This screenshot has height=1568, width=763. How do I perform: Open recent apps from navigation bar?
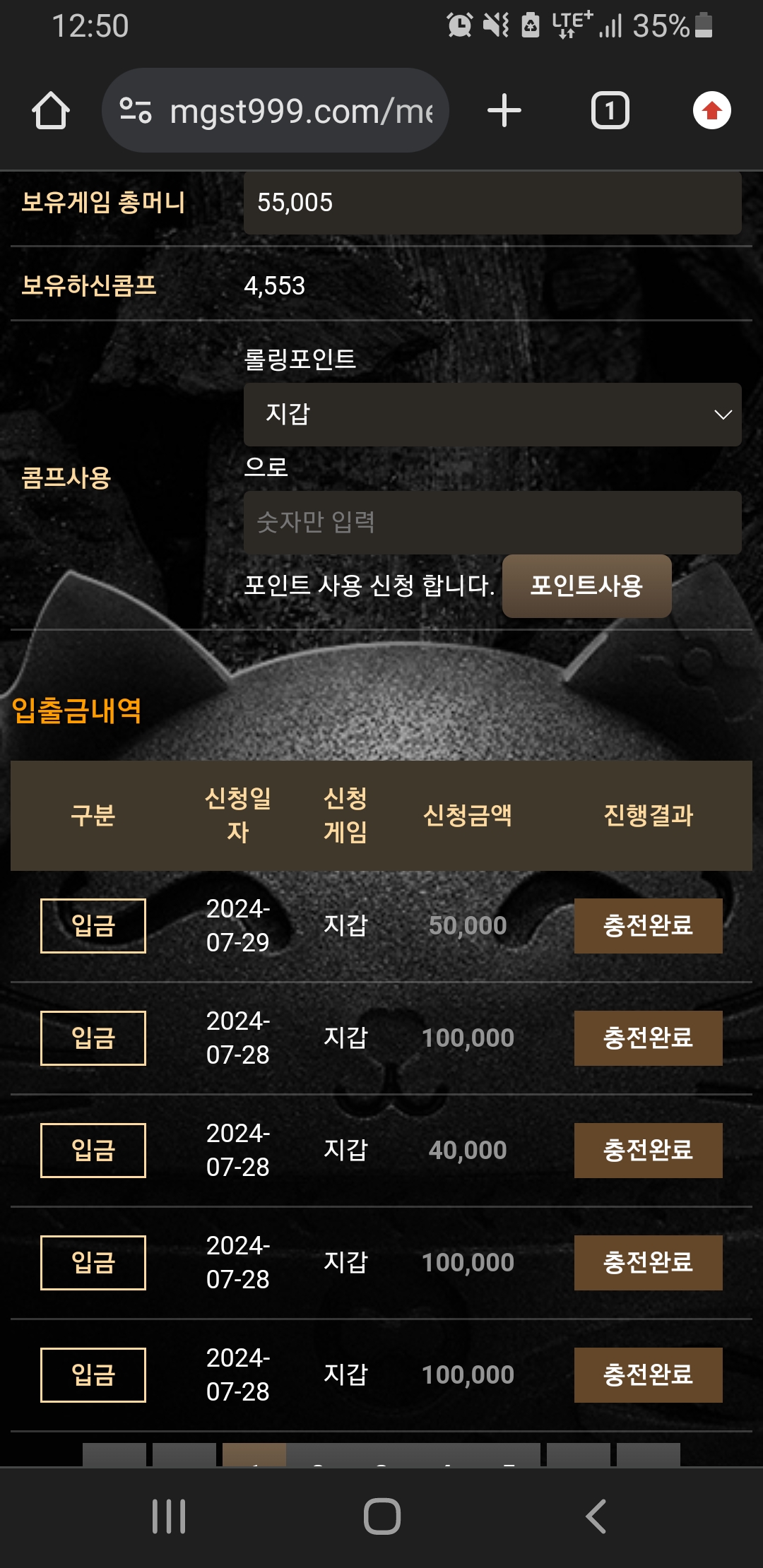click(x=169, y=1516)
